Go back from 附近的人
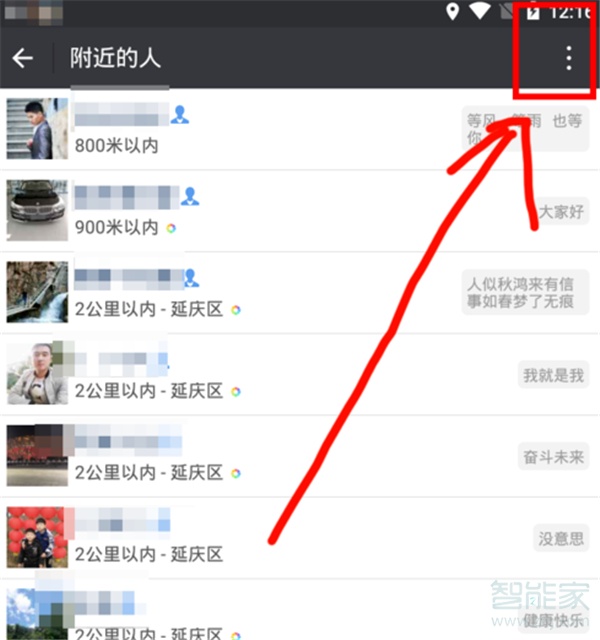This screenshot has width=600, height=640. click(x=23, y=58)
